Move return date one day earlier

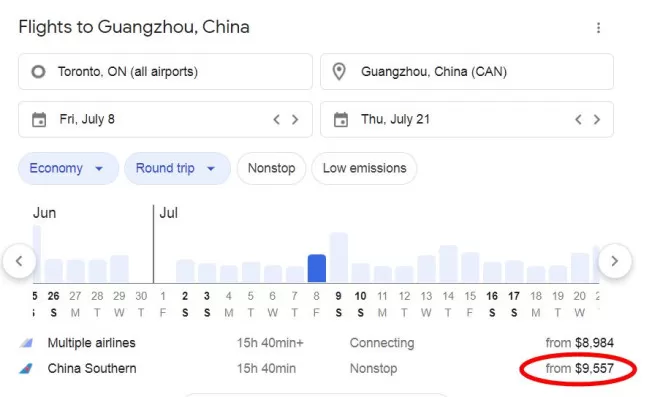pos(578,120)
